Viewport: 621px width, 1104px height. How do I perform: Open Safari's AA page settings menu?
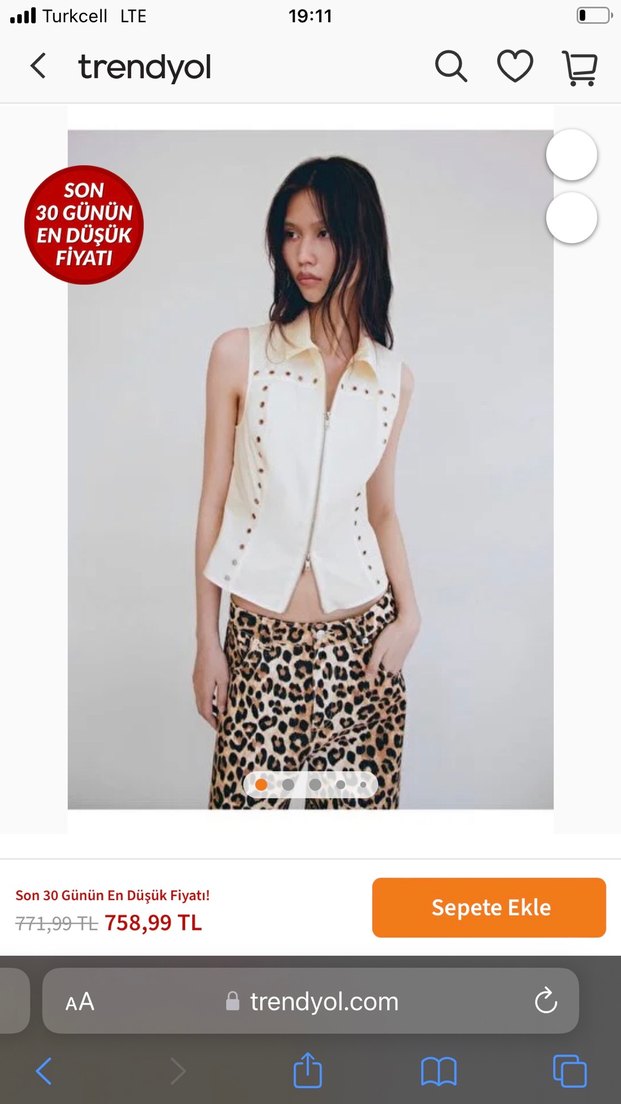[80, 1001]
